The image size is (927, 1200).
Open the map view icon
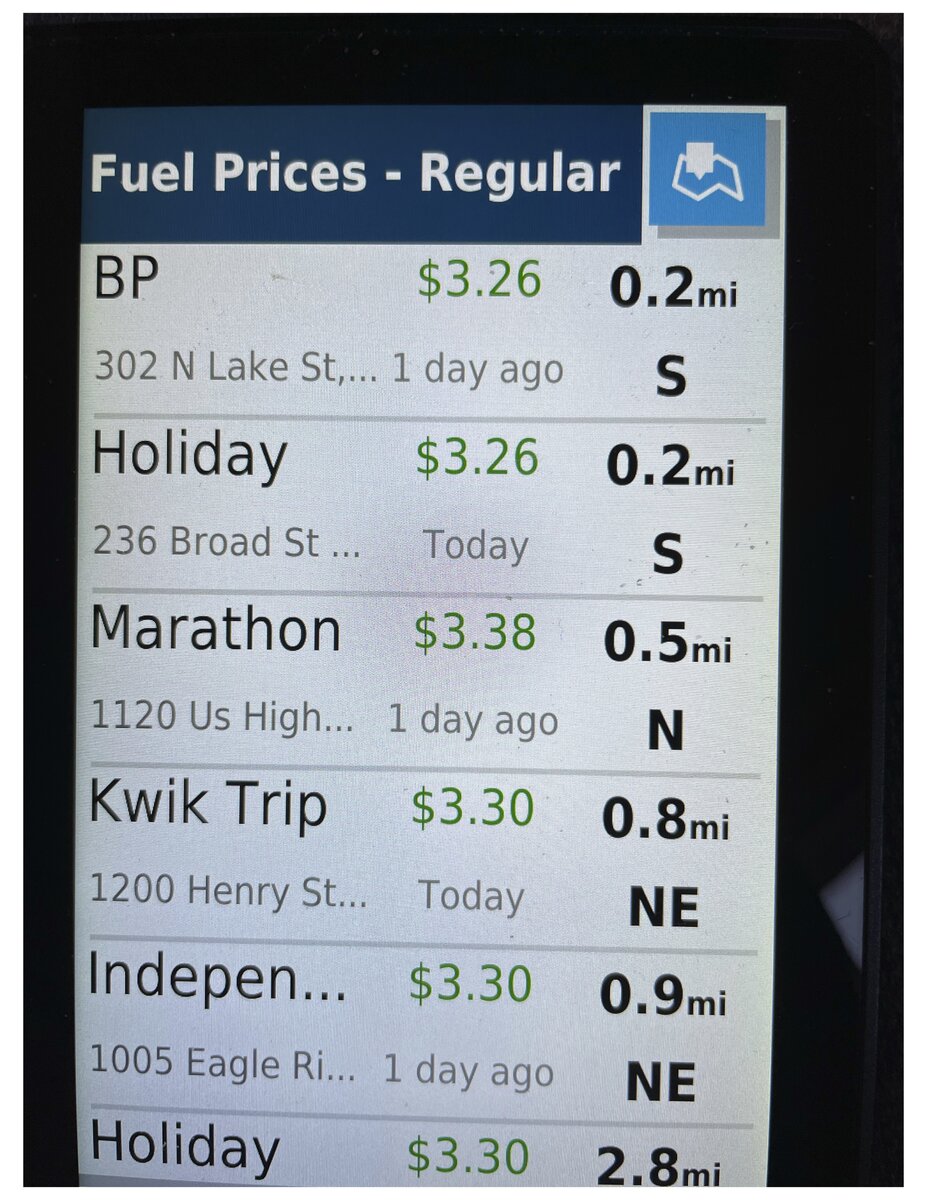point(708,170)
